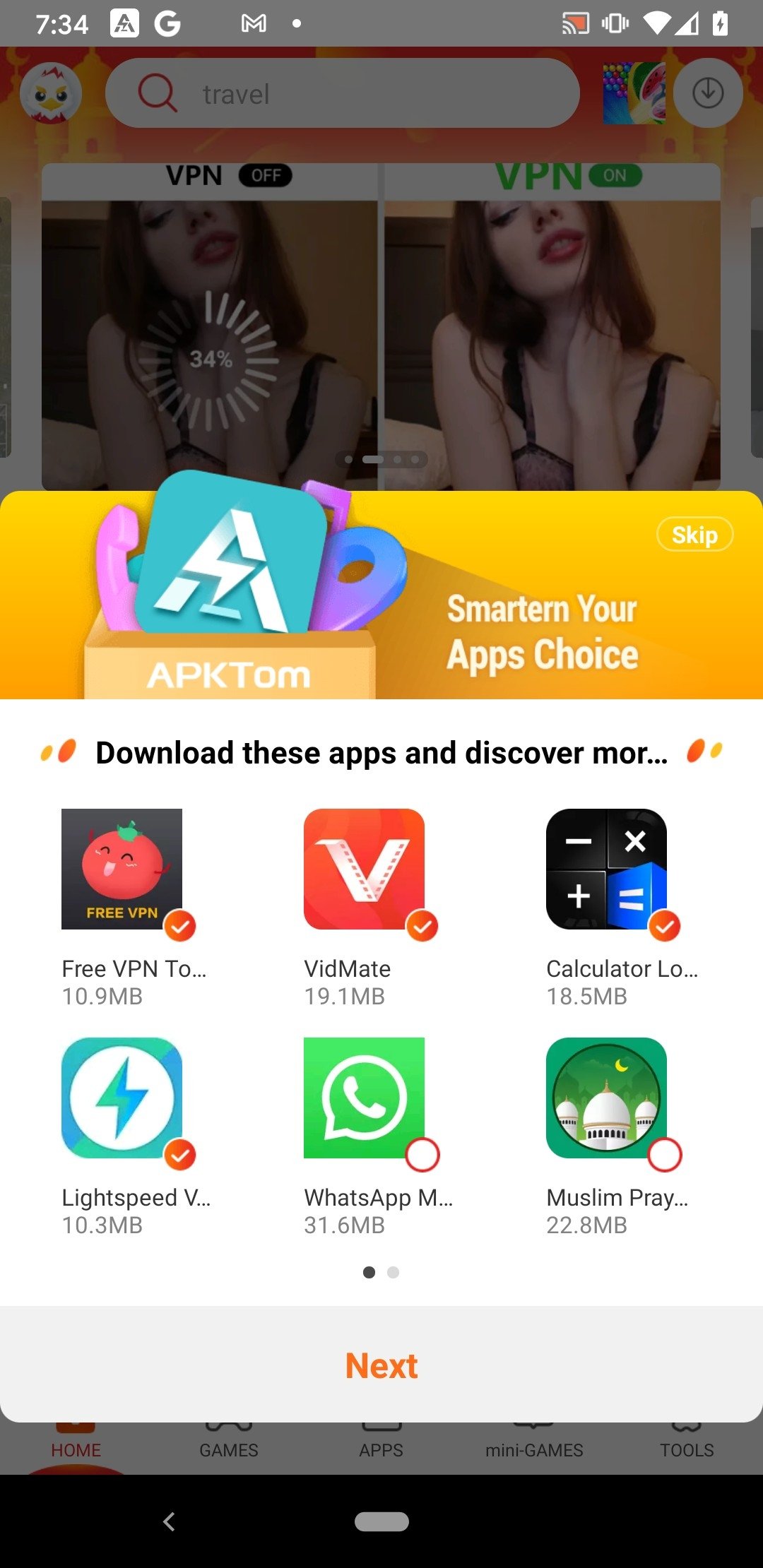Select the Muslim Prayer app
The width and height of the screenshot is (763, 1568).
coord(664,1155)
